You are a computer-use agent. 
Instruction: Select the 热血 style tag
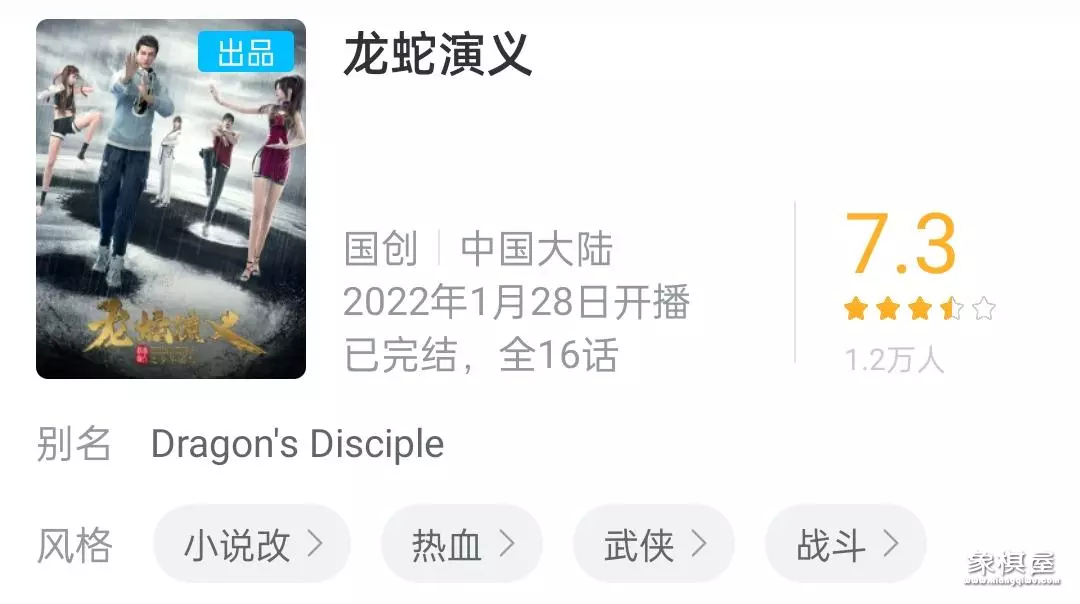[x=462, y=545]
